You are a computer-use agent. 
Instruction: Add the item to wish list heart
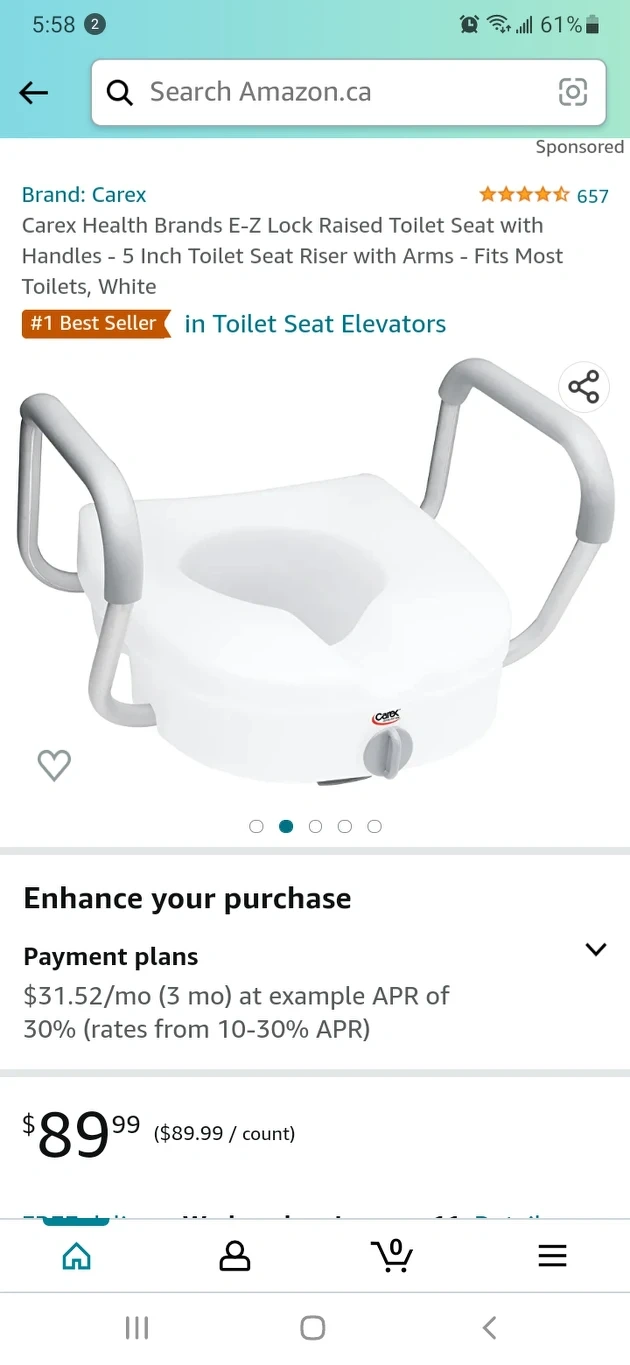click(x=54, y=765)
